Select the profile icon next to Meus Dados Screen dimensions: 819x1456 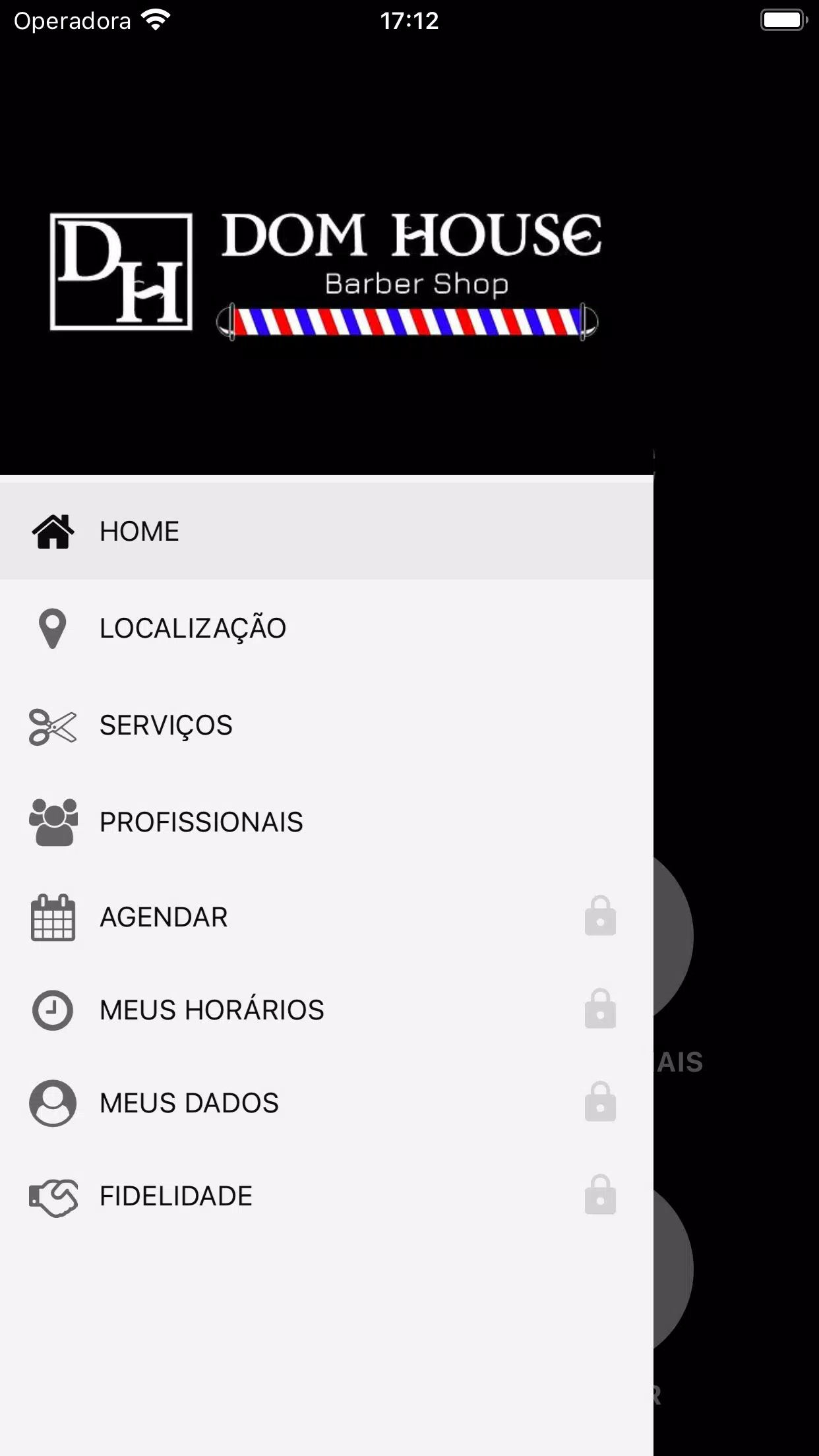click(52, 1102)
